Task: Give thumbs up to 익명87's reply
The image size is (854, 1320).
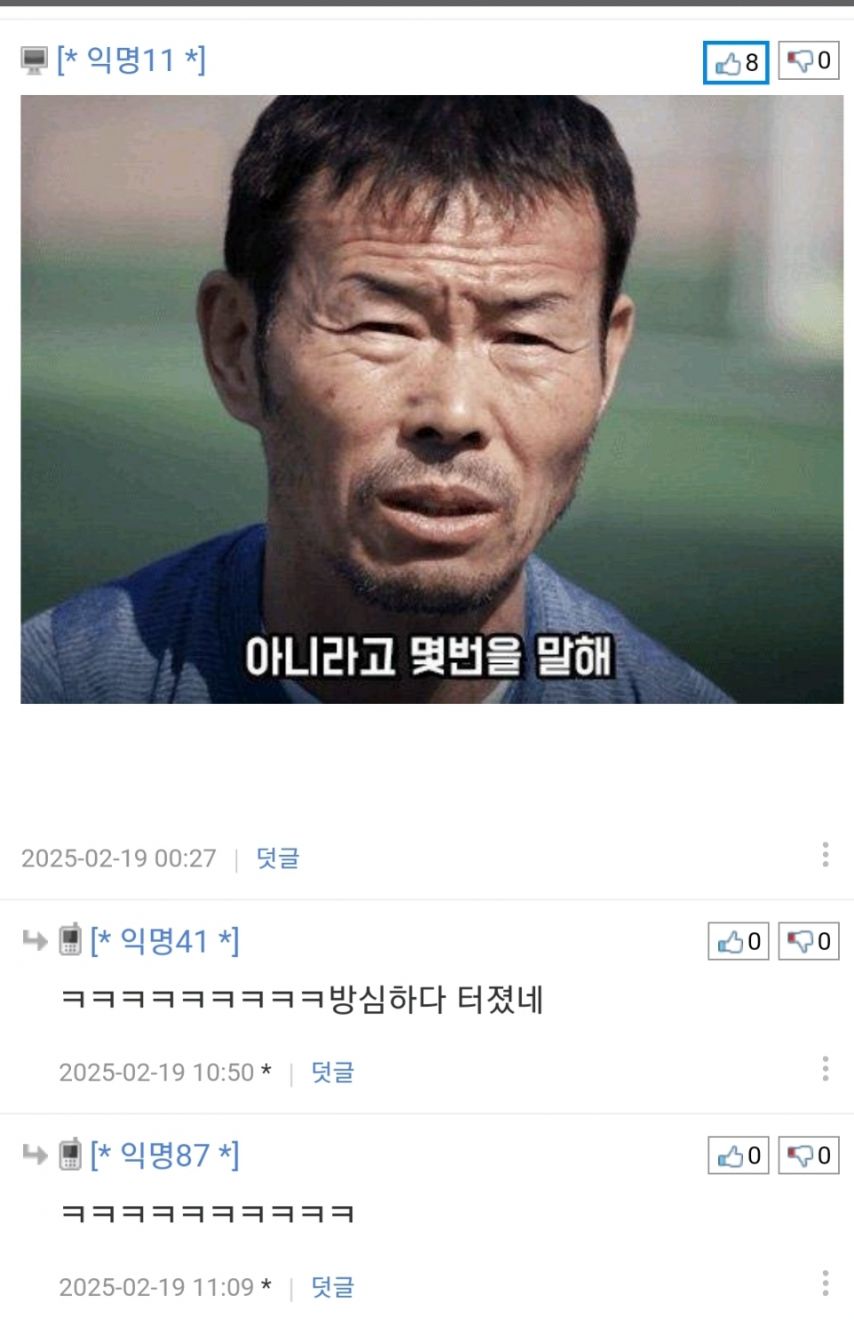Action: [x=738, y=1156]
